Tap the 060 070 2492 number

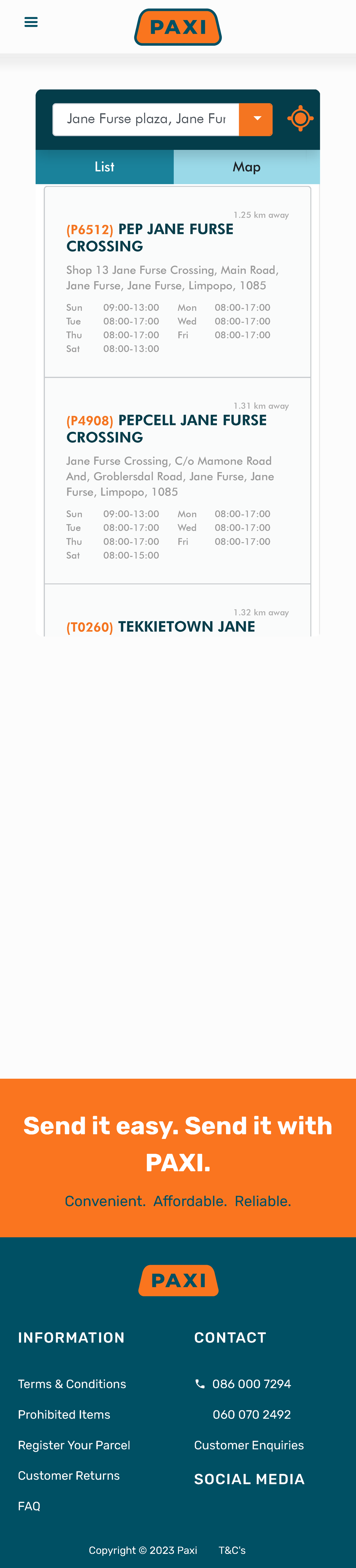[251, 1414]
